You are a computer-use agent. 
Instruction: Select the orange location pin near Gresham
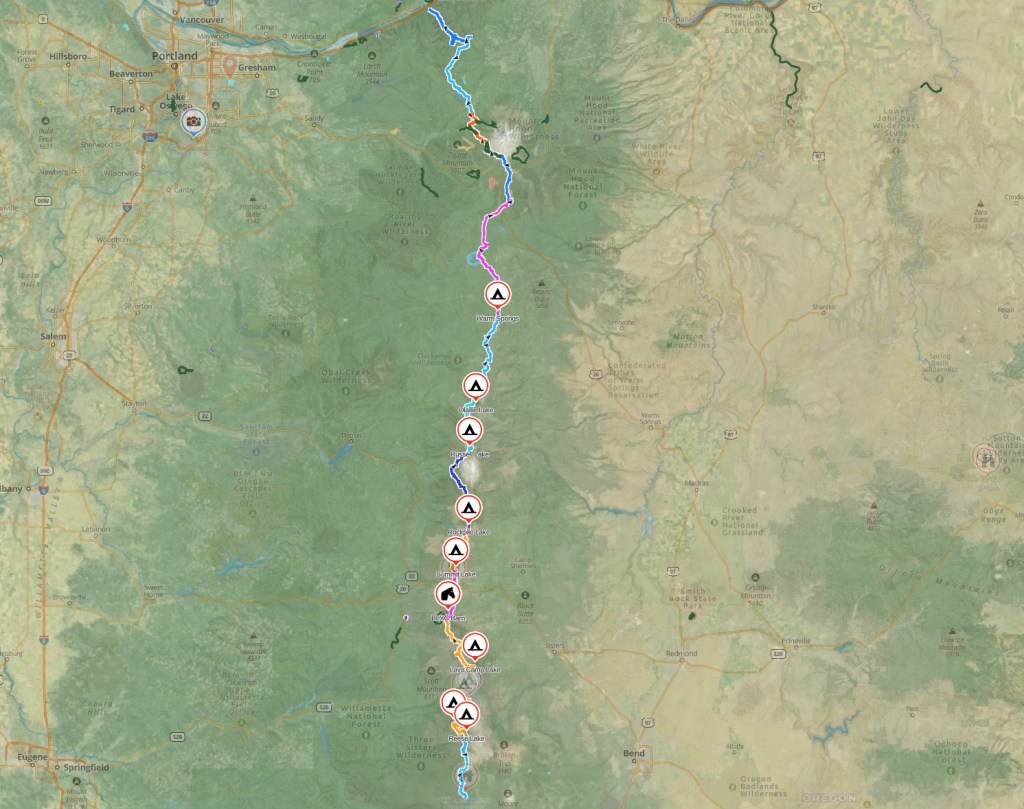point(230,67)
